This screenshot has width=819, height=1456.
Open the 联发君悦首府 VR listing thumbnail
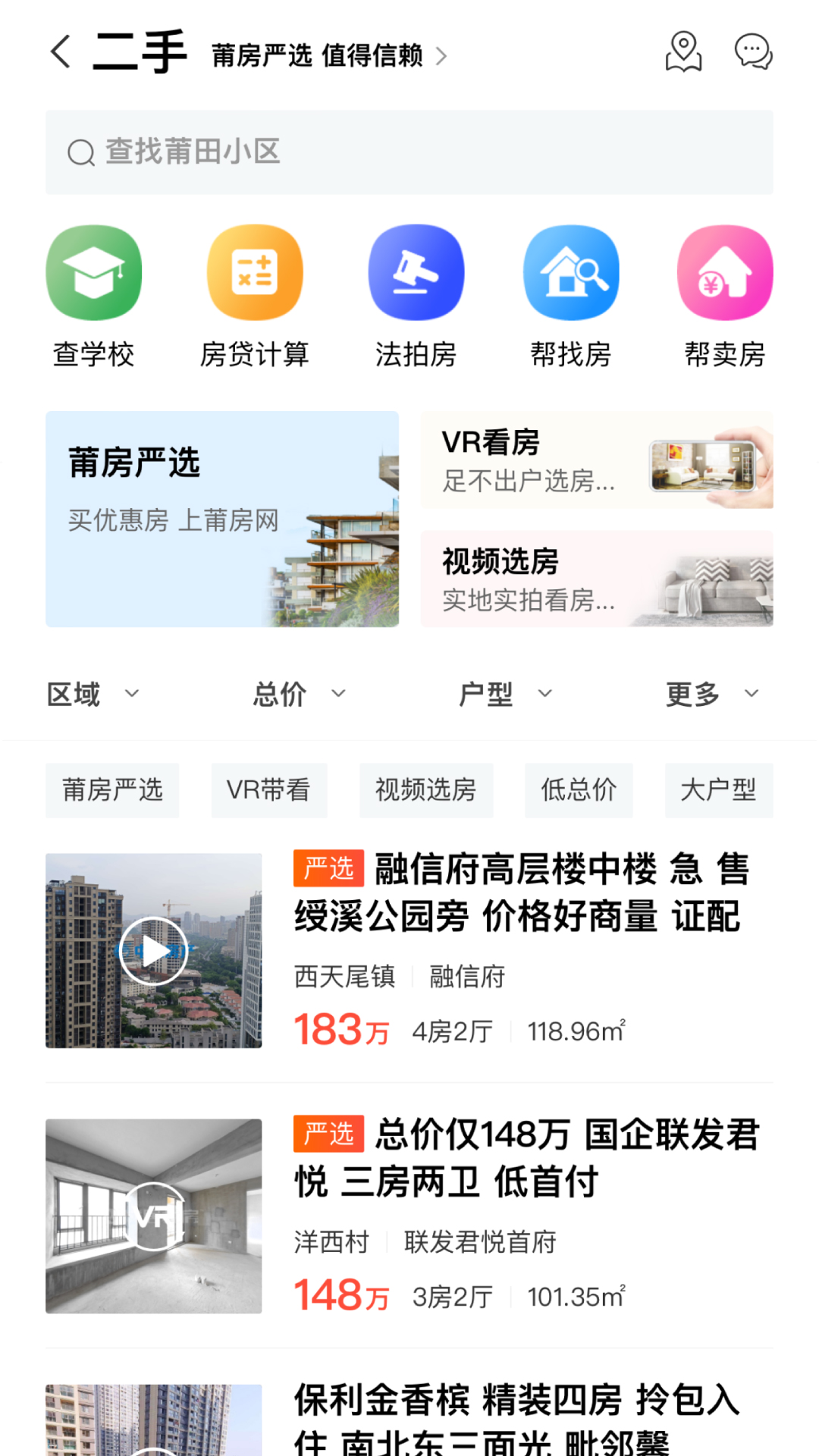point(153,1216)
